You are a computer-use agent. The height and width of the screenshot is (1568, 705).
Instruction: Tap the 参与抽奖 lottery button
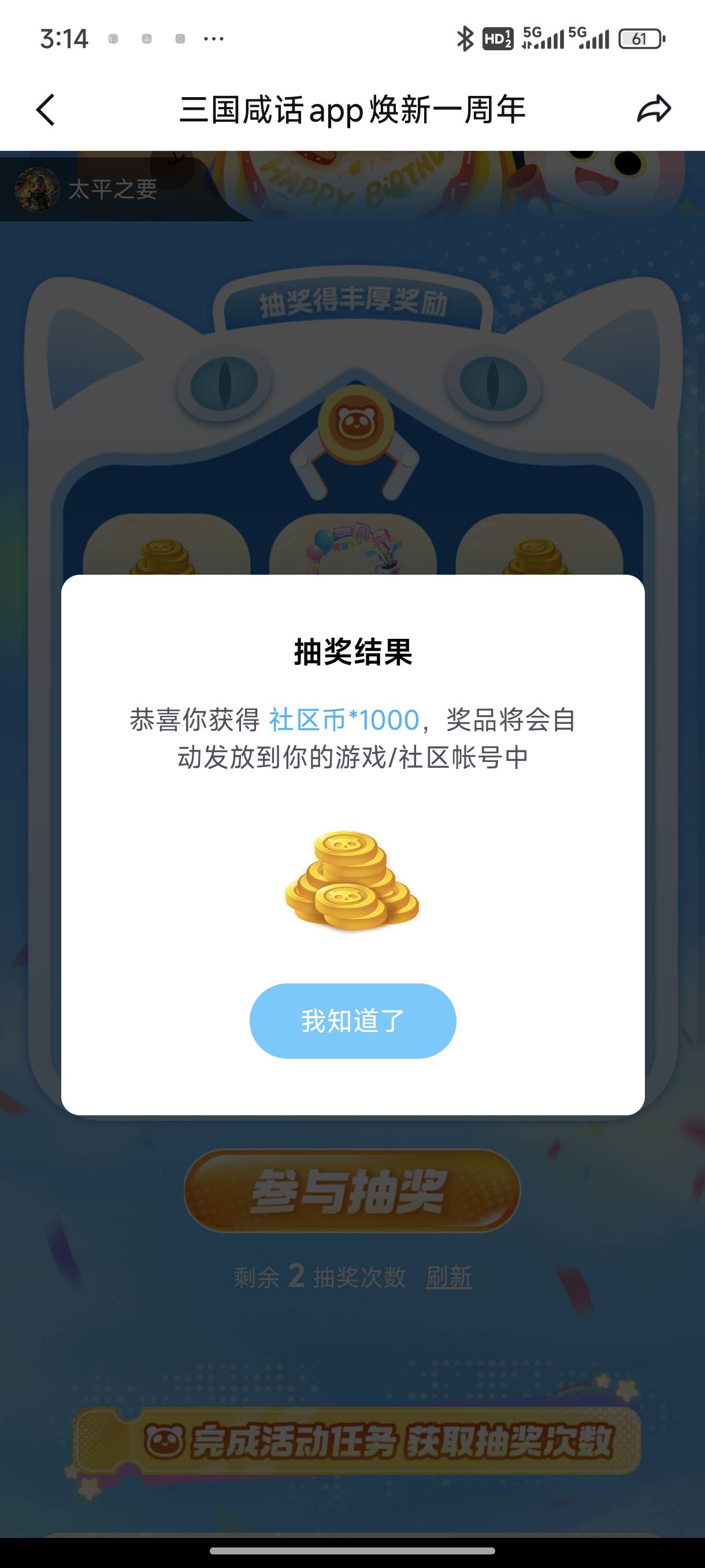click(352, 1191)
